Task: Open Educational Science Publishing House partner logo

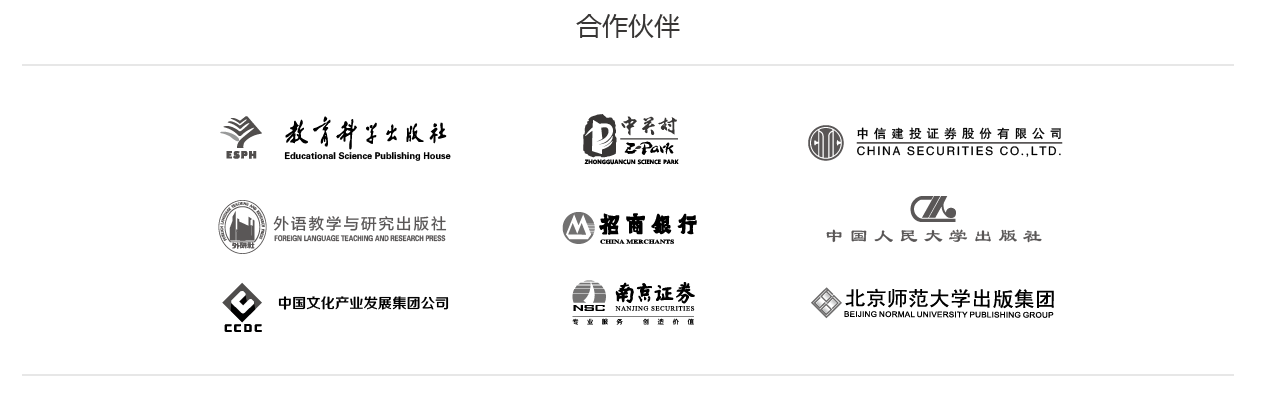Action: click(x=335, y=139)
